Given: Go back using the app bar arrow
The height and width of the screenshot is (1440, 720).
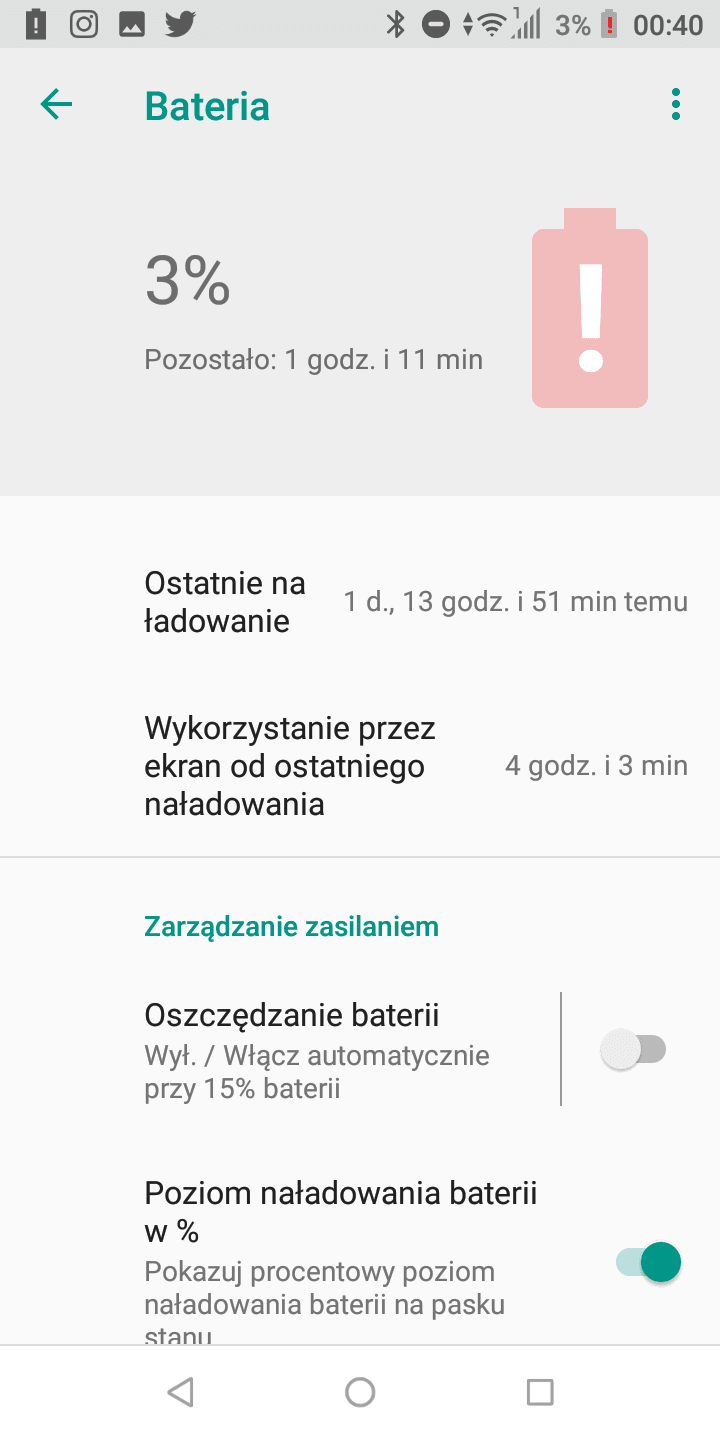Looking at the screenshot, I should tap(56, 104).
